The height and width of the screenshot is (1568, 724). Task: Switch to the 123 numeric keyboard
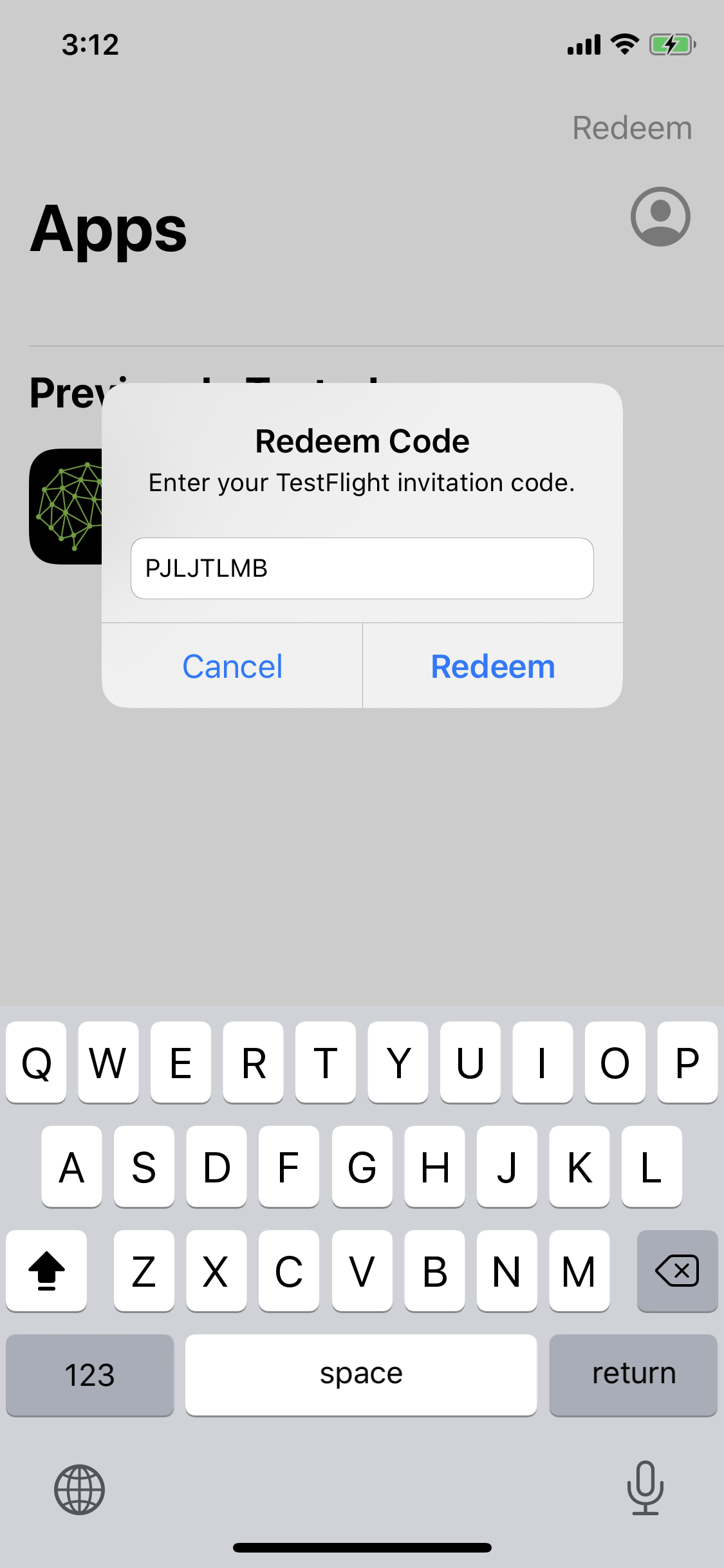[x=90, y=1374]
